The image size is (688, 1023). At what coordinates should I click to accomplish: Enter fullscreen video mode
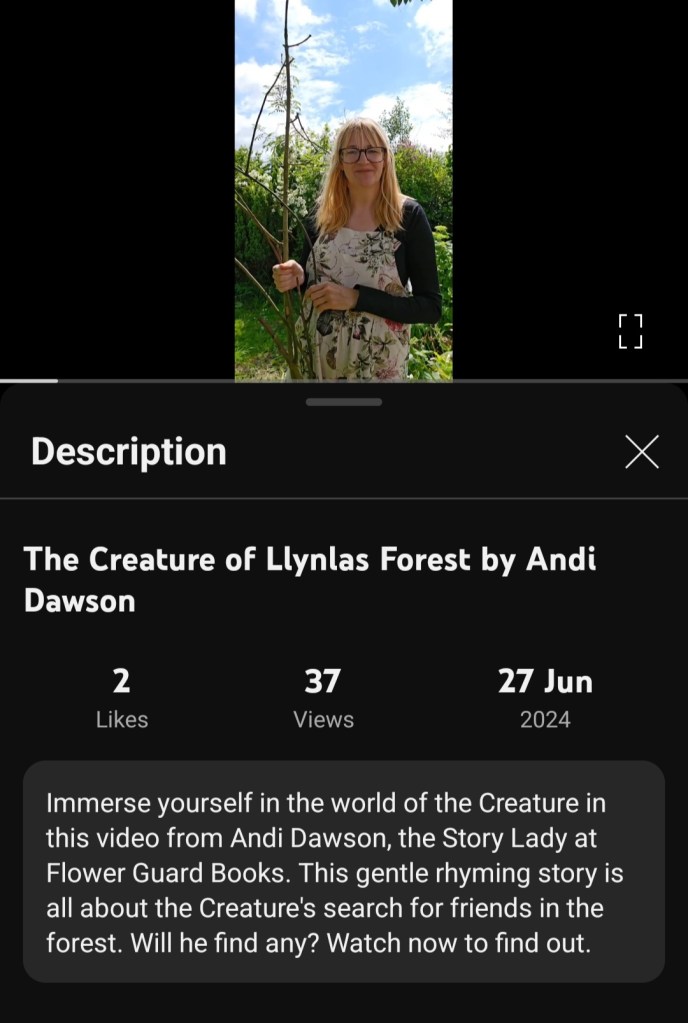(629, 331)
